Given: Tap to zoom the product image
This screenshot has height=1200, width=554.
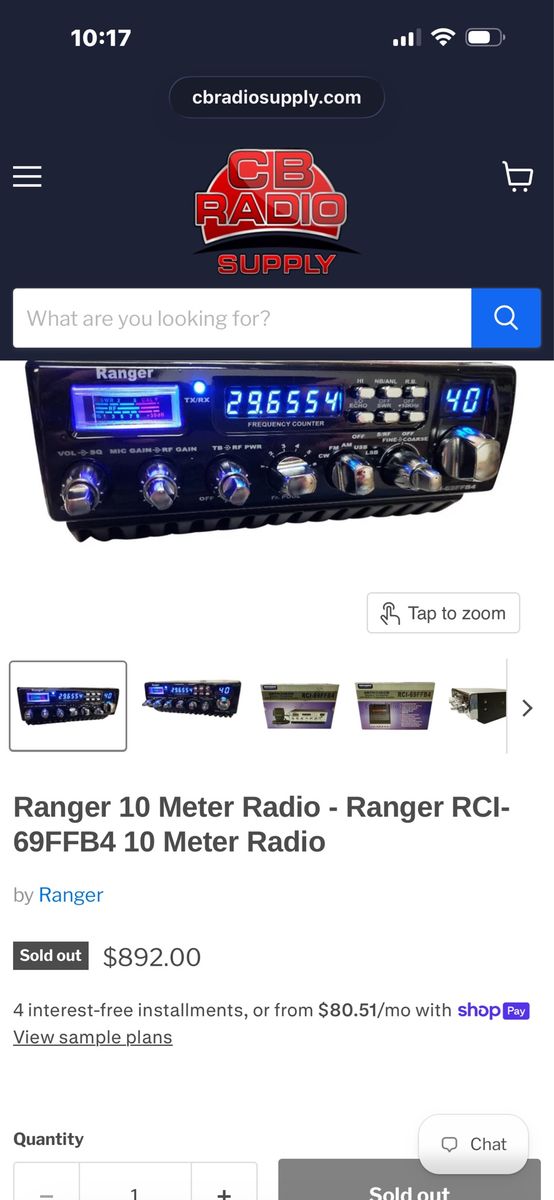Looking at the screenshot, I should tap(443, 613).
